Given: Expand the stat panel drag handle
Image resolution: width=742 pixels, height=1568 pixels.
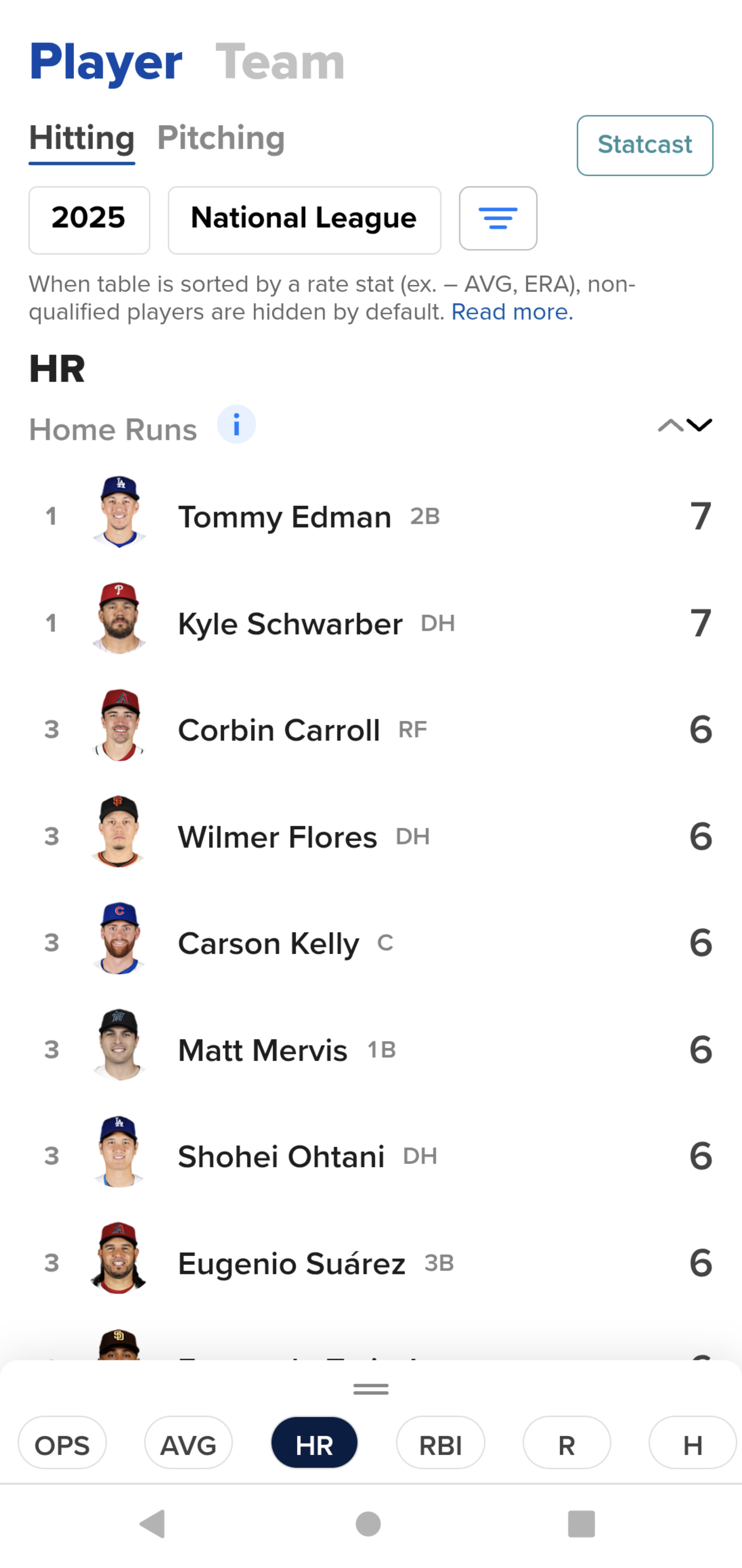Looking at the screenshot, I should tap(371, 1389).
